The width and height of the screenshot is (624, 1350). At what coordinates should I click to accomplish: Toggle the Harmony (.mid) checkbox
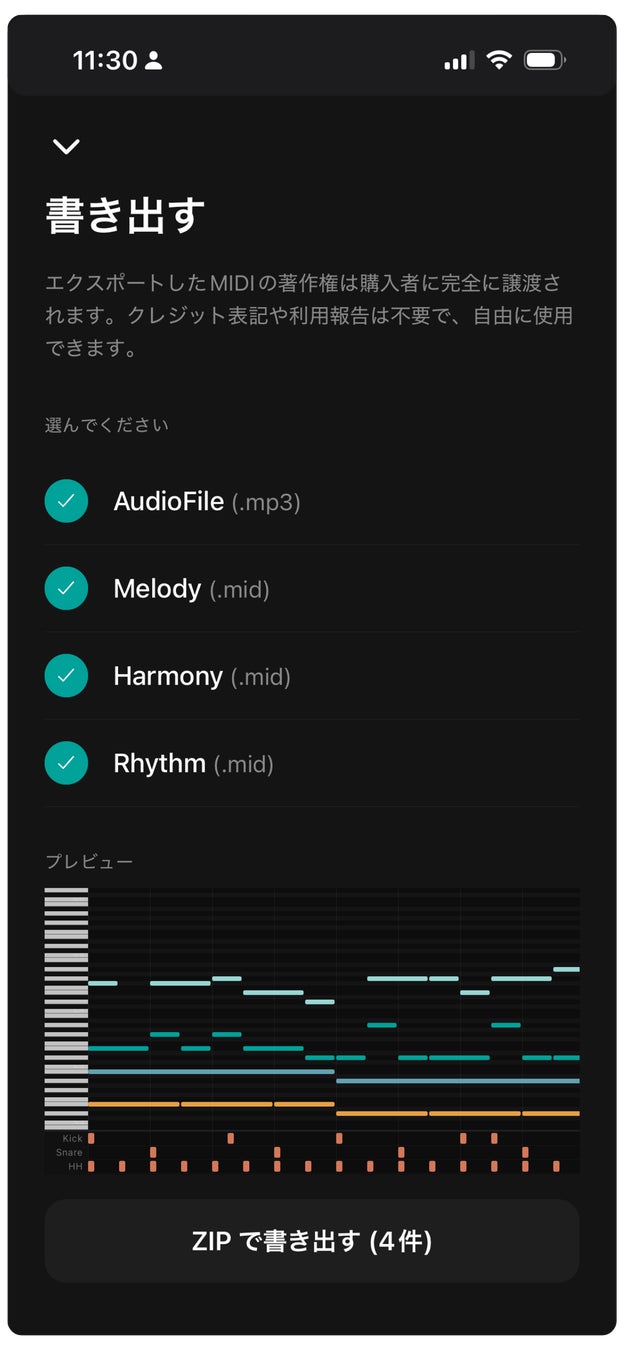(67, 676)
